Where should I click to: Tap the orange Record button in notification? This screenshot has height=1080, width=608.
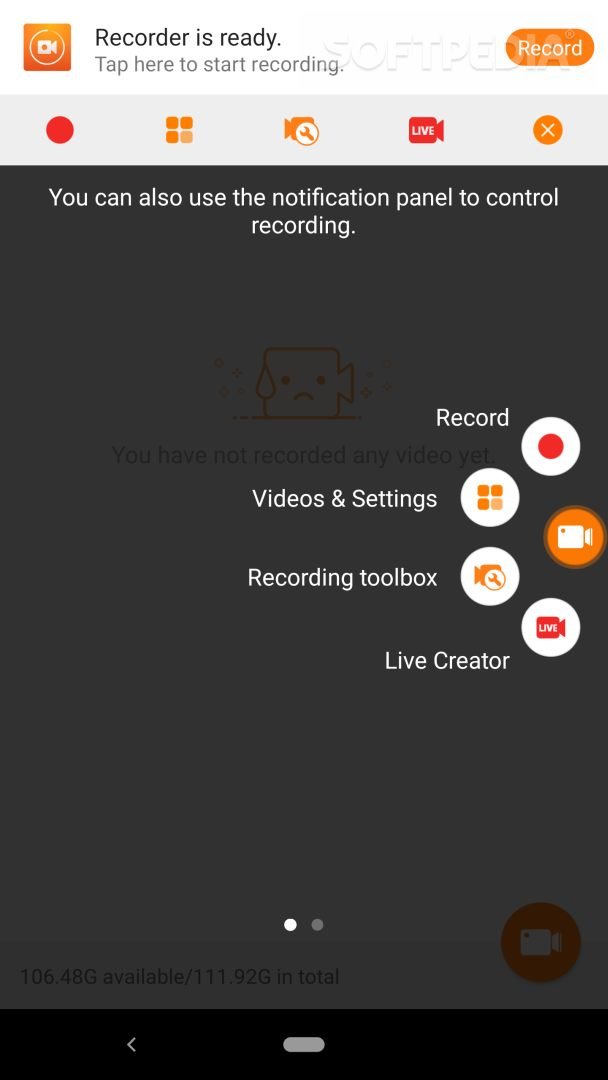(x=549, y=47)
